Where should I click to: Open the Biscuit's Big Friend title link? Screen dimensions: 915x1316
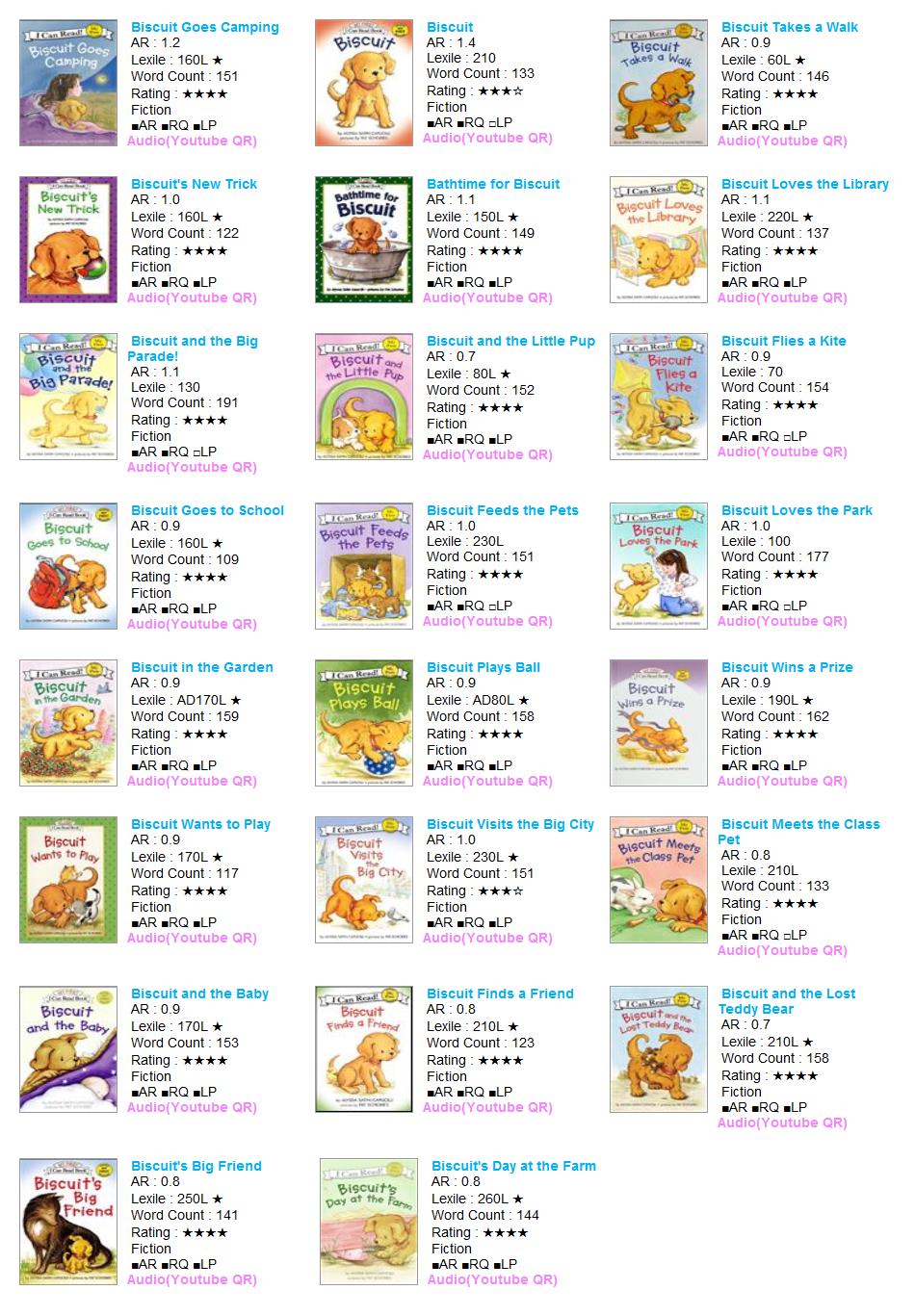pos(196,1166)
